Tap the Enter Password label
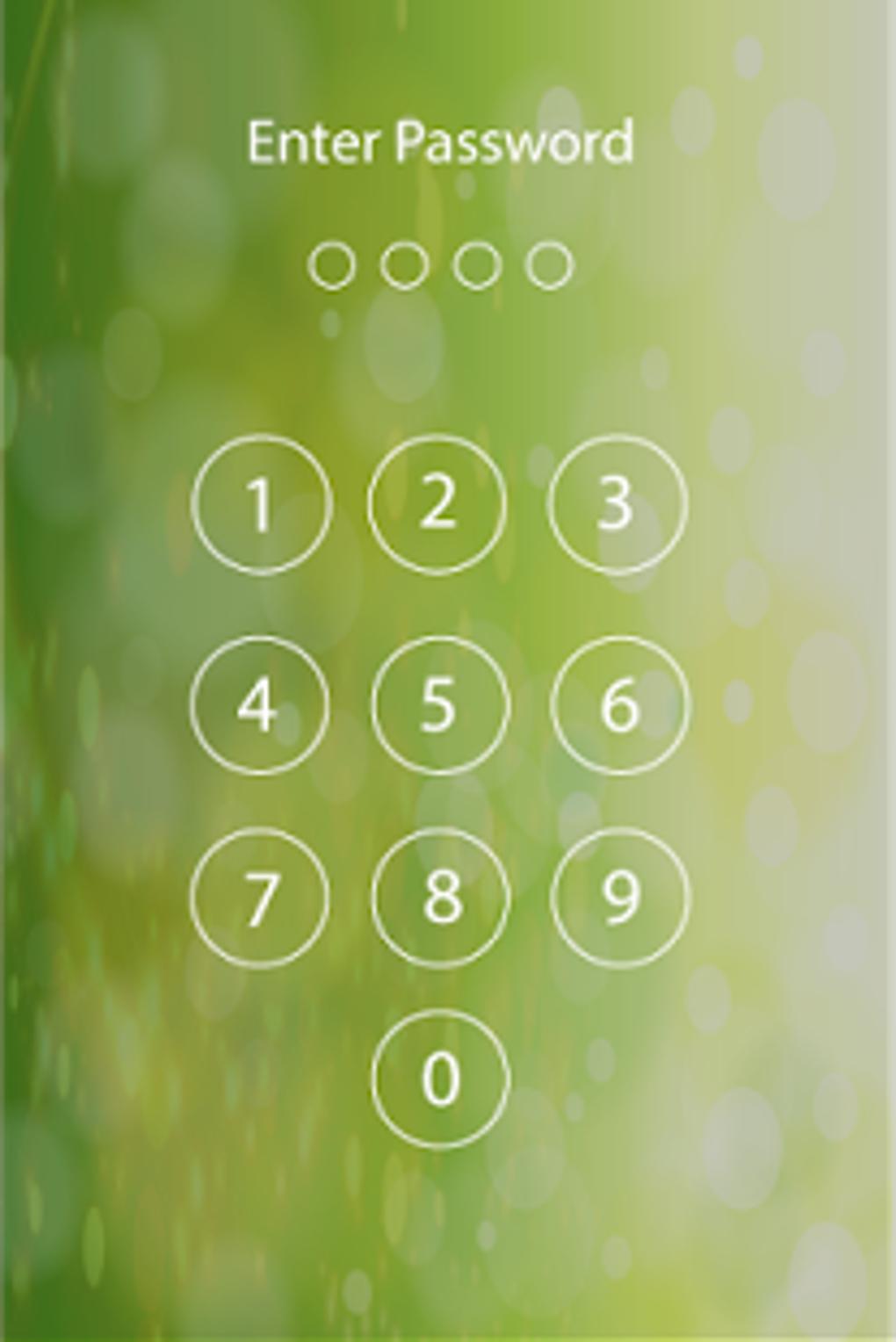The image size is (896, 1342). tap(442, 141)
